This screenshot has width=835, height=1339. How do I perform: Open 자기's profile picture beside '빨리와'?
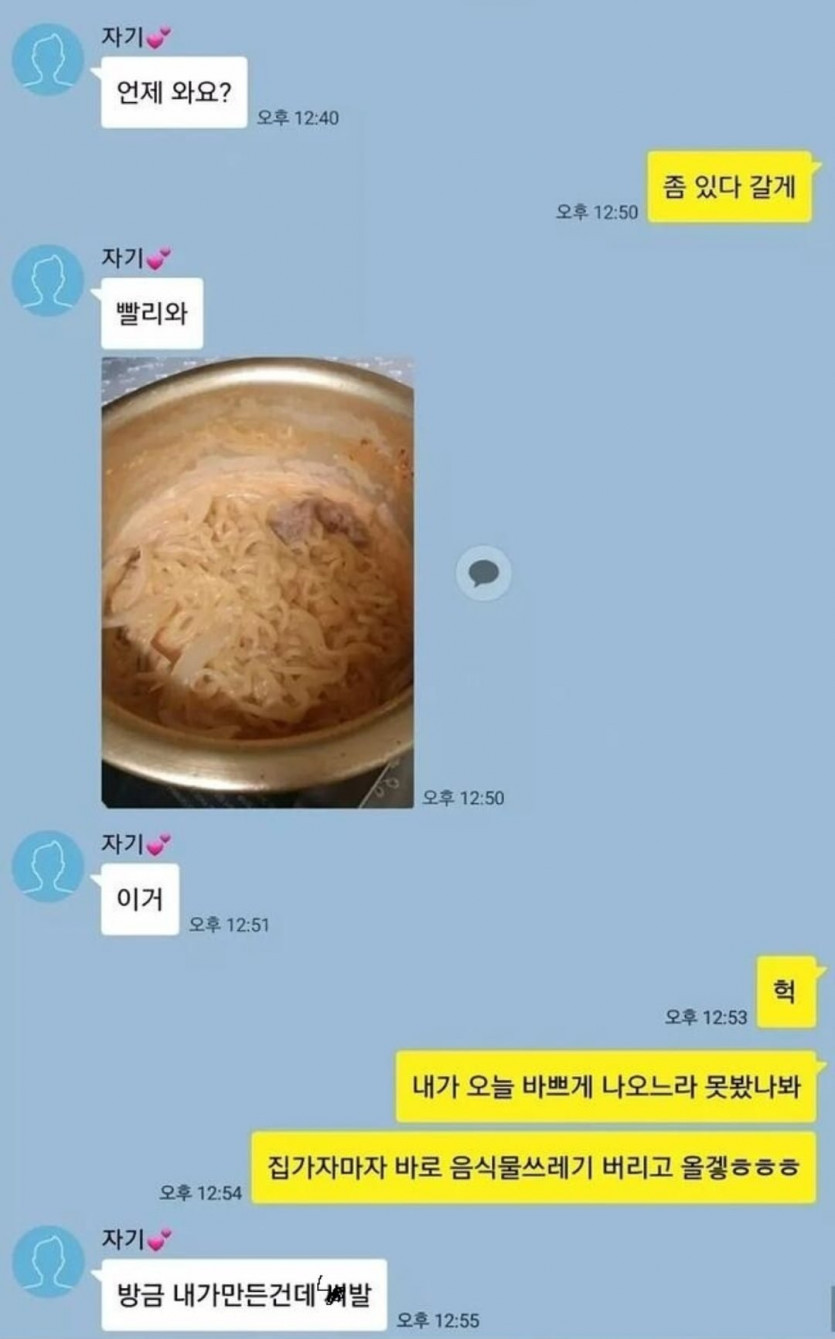click(47, 281)
